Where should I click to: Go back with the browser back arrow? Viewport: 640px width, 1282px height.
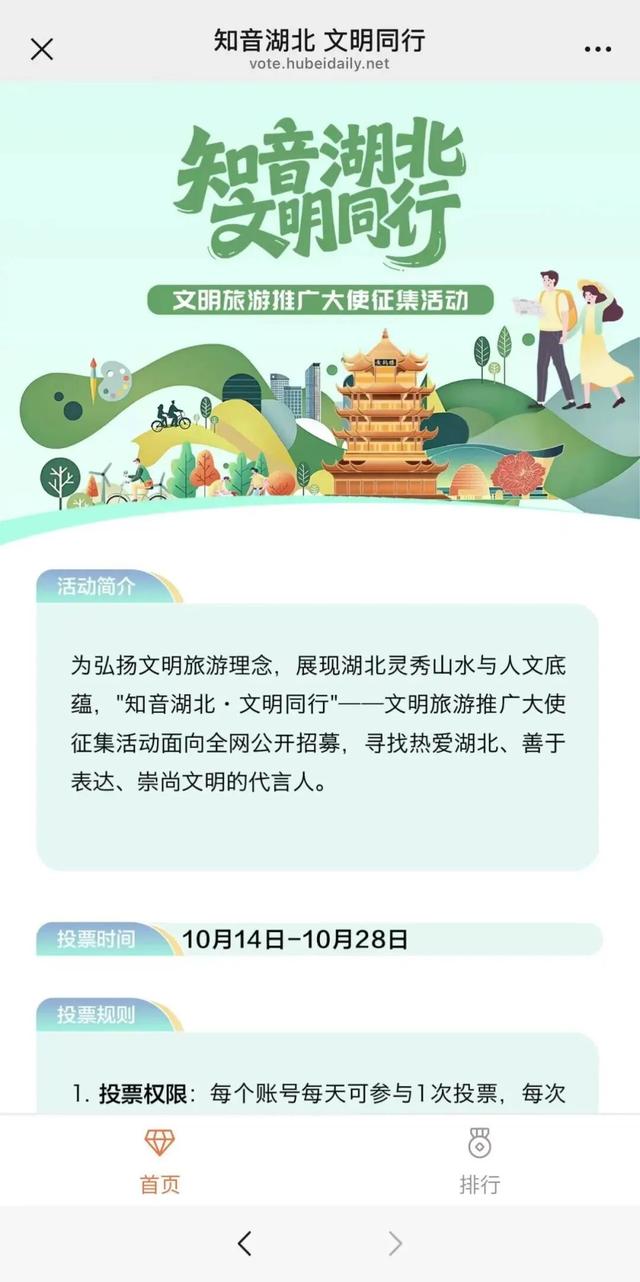point(245,1243)
